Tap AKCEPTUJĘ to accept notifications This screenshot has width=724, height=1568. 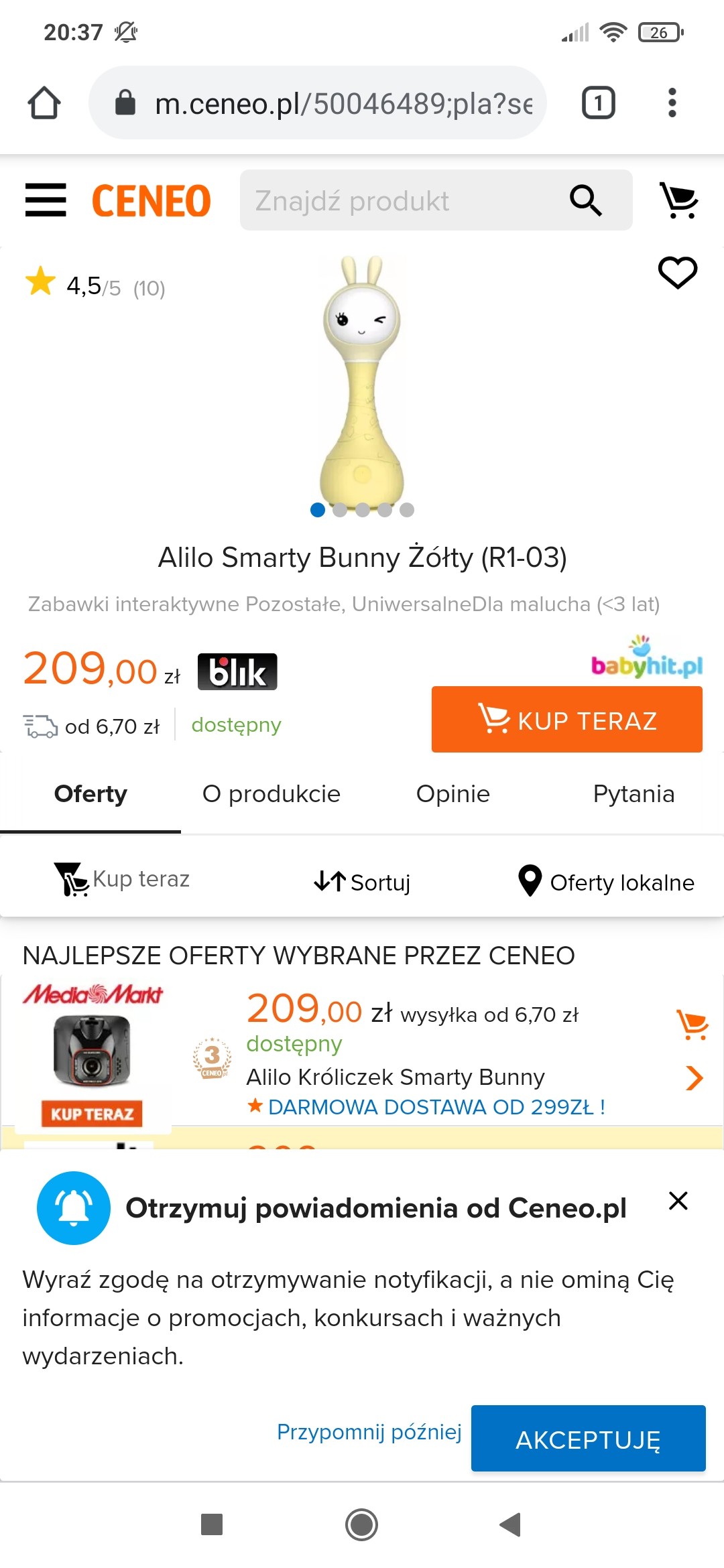point(588,1439)
